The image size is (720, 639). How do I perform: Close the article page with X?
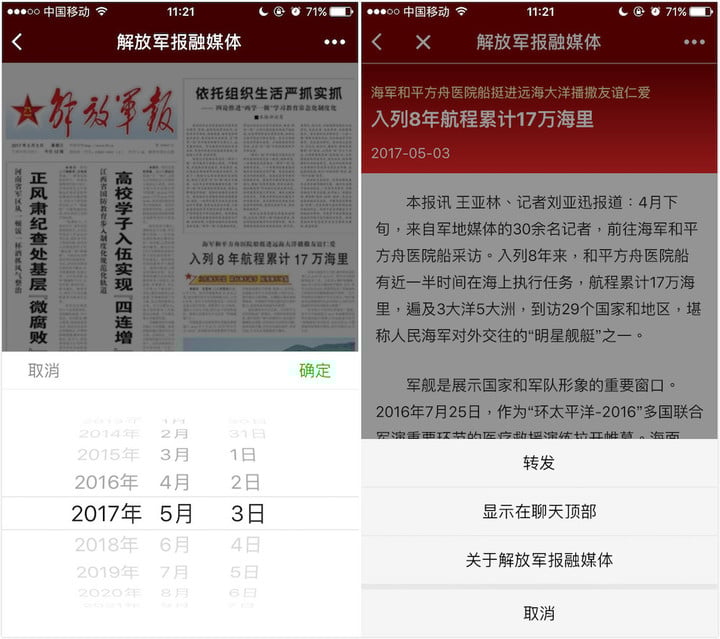coord(423,42)
